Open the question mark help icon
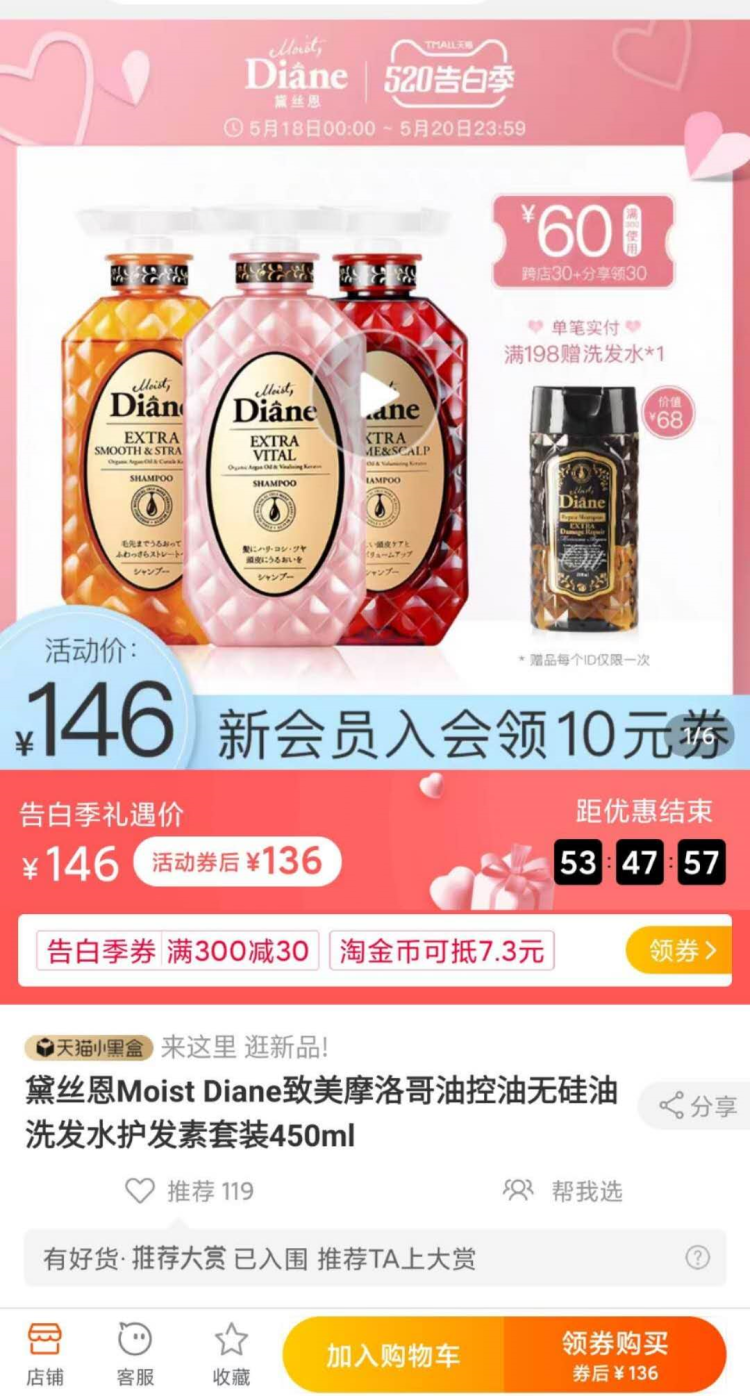750x1396 pixels. [697, 1258]
